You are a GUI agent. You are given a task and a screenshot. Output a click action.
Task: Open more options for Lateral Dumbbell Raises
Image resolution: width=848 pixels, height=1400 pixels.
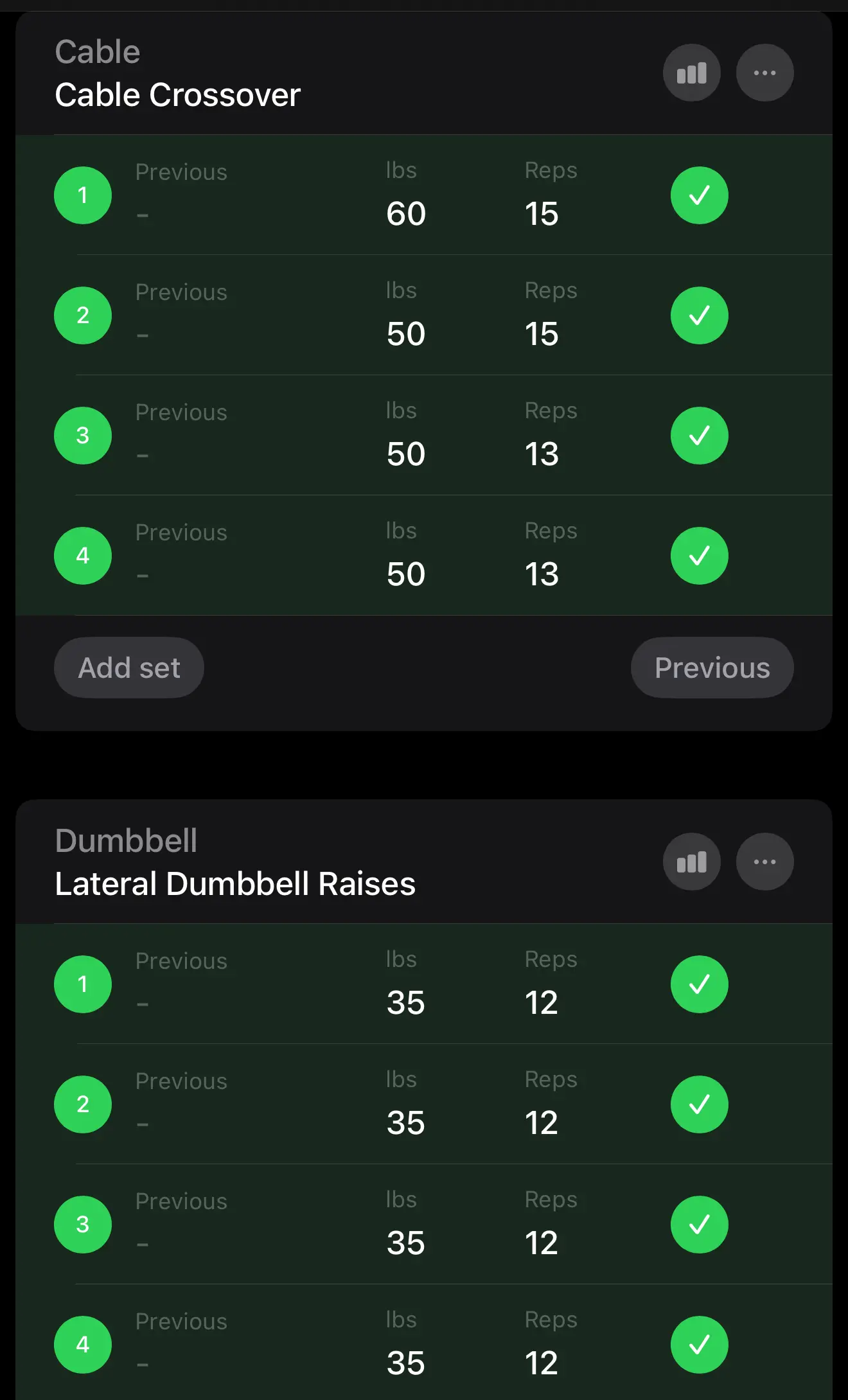coord(764,862)
